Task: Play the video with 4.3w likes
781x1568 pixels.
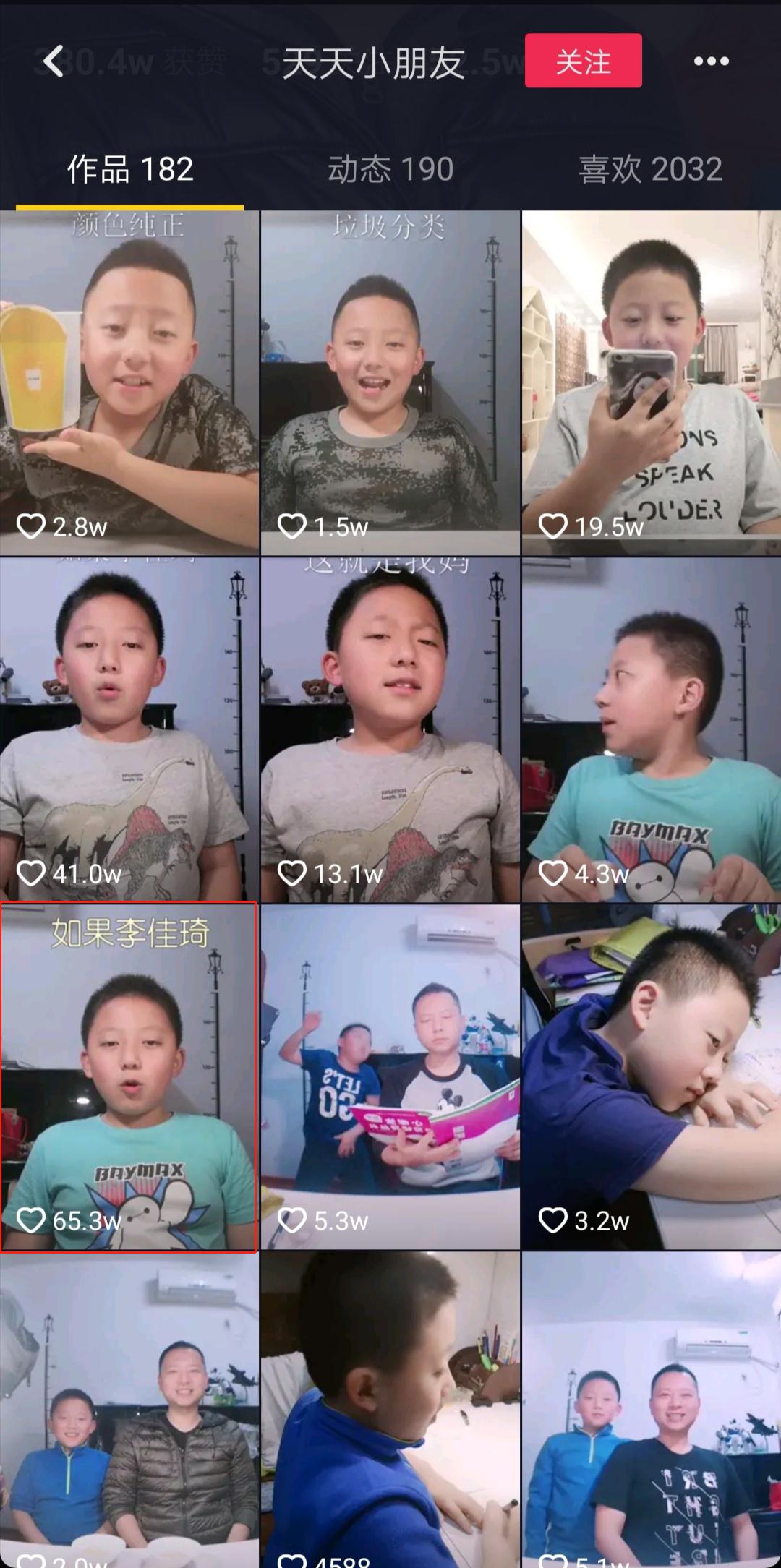Action: (651, 730)
